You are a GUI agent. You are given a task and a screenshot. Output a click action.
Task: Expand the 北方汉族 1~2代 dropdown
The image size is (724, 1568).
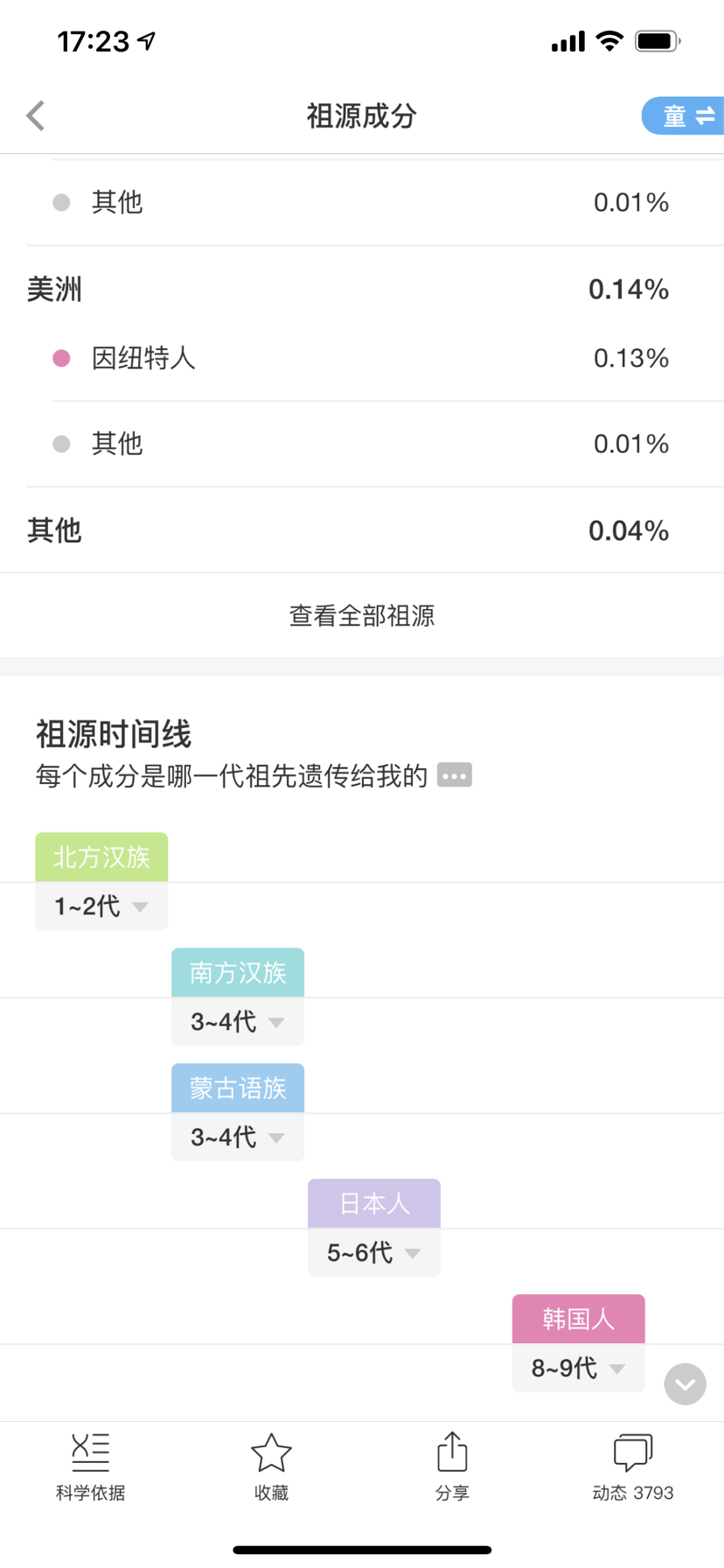(101, 906)
